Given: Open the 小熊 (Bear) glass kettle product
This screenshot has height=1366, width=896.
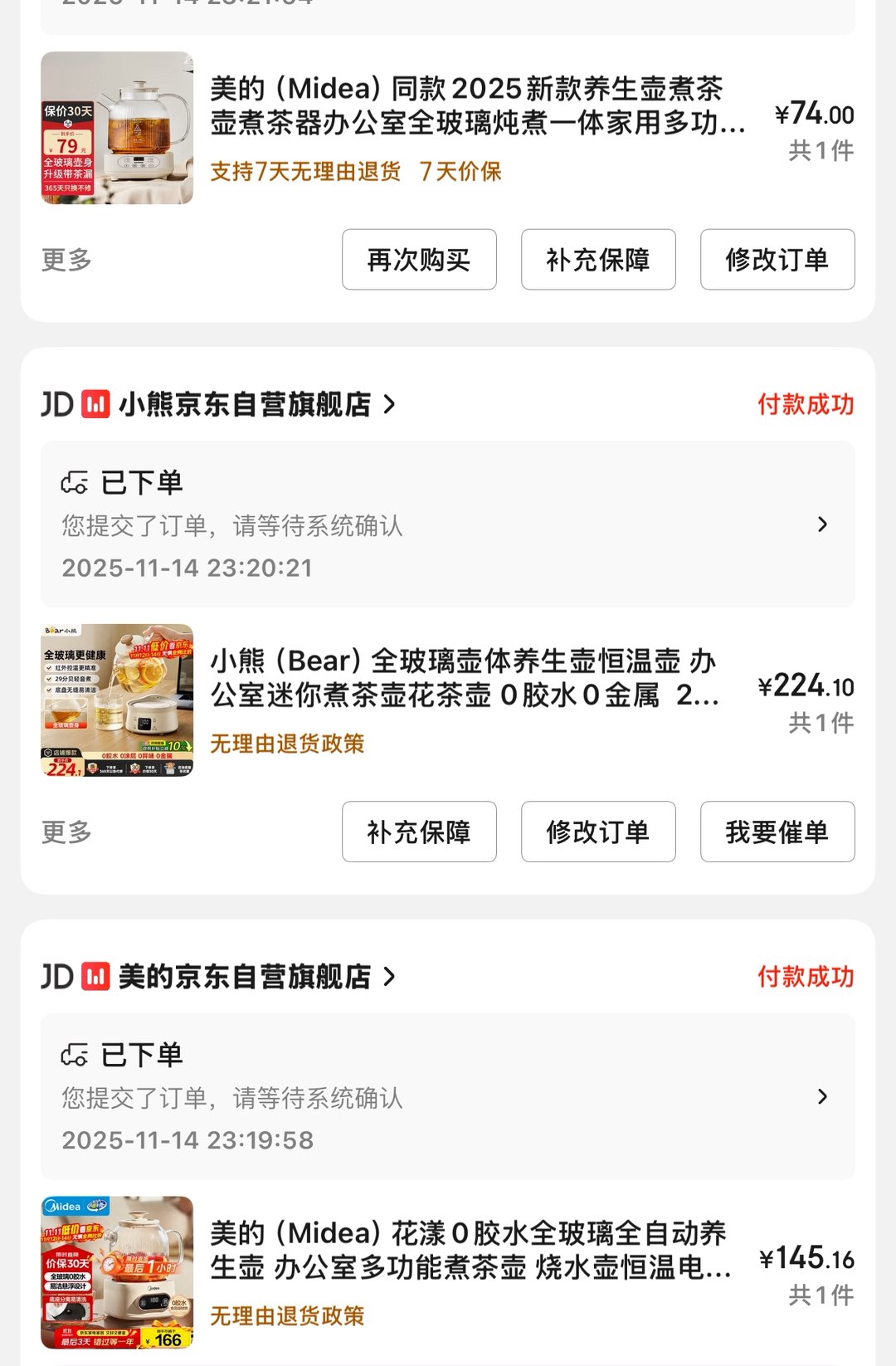Looking at the screenshot, I should point(463,678).
